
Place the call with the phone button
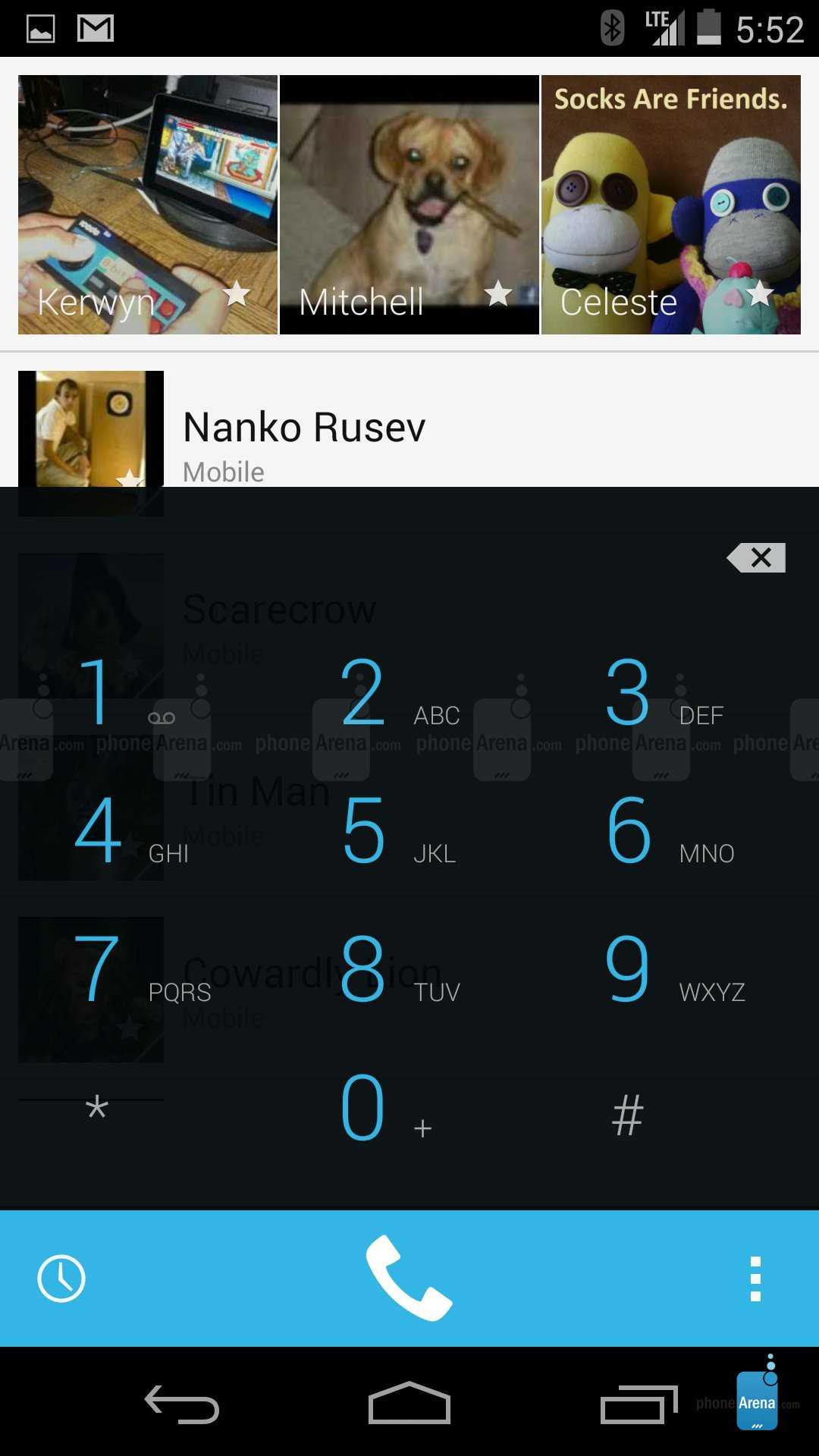pyautogui.click(x=409, y=1279)
